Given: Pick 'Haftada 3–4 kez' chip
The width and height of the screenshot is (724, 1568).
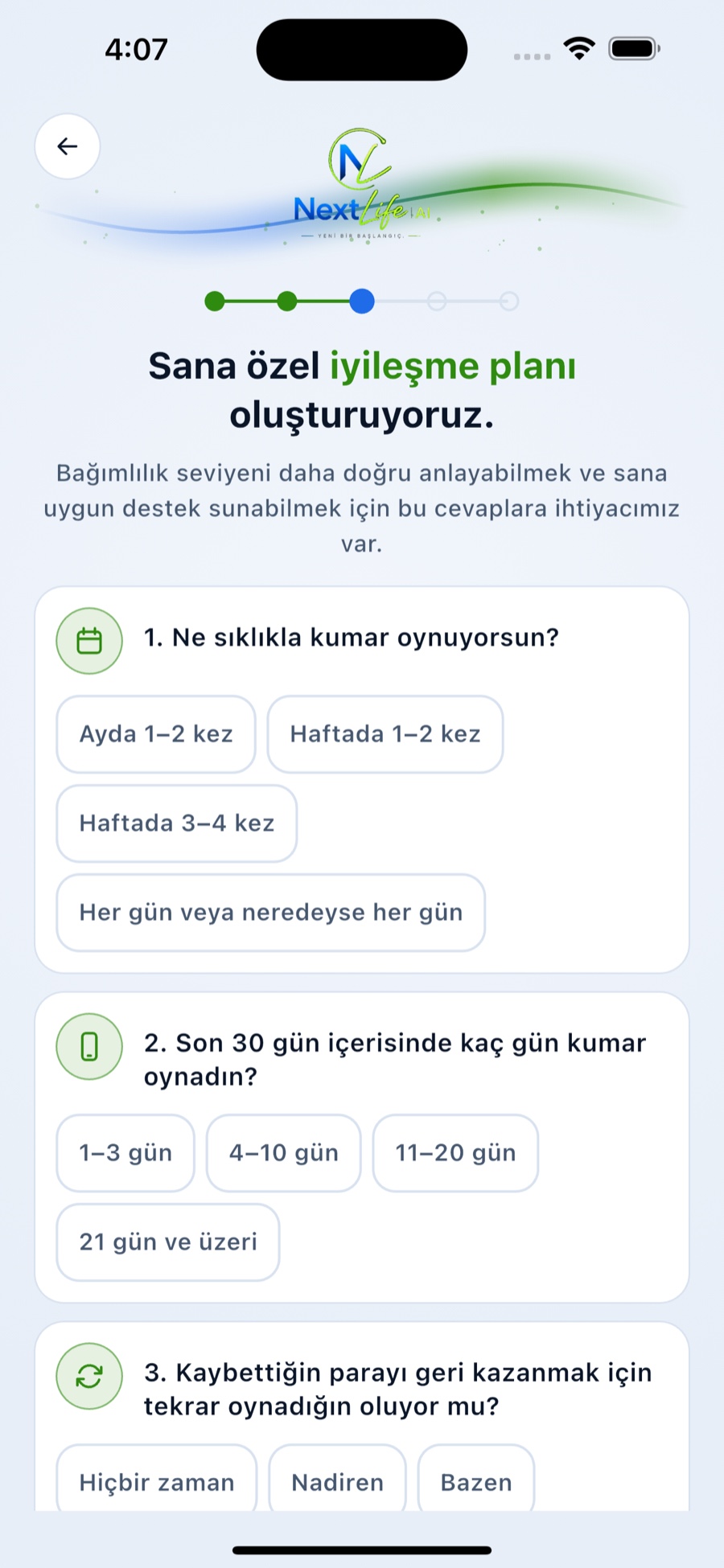Looking at the screenshot, I should coord(177,823).
